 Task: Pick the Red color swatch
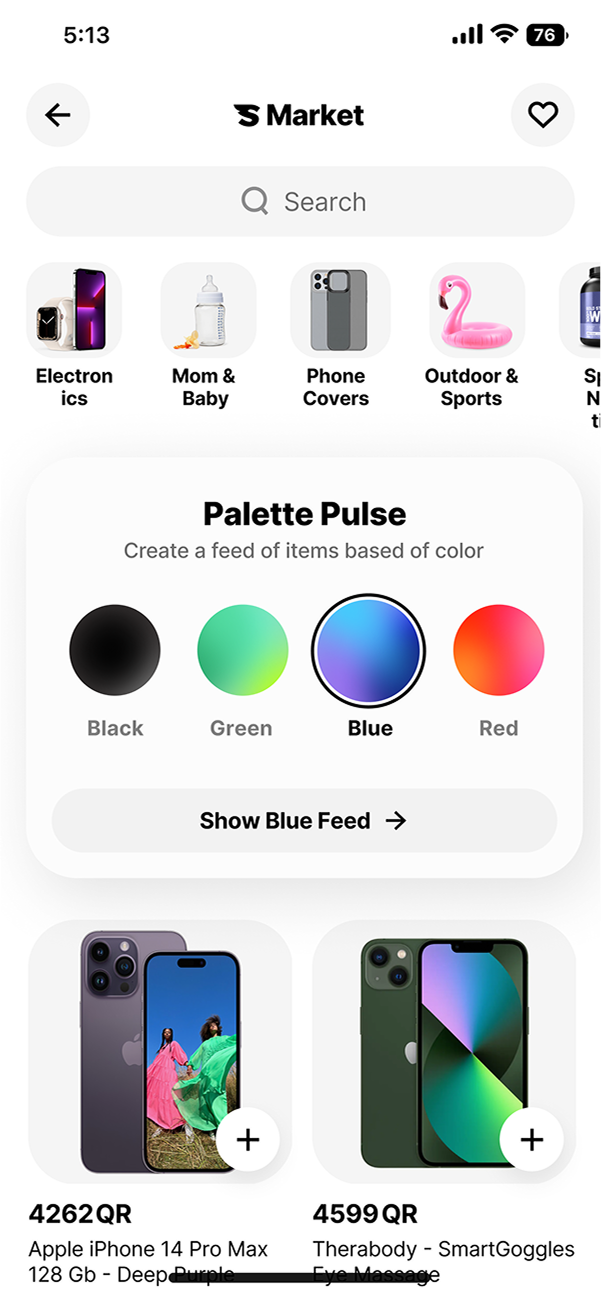tap(498, 650)
